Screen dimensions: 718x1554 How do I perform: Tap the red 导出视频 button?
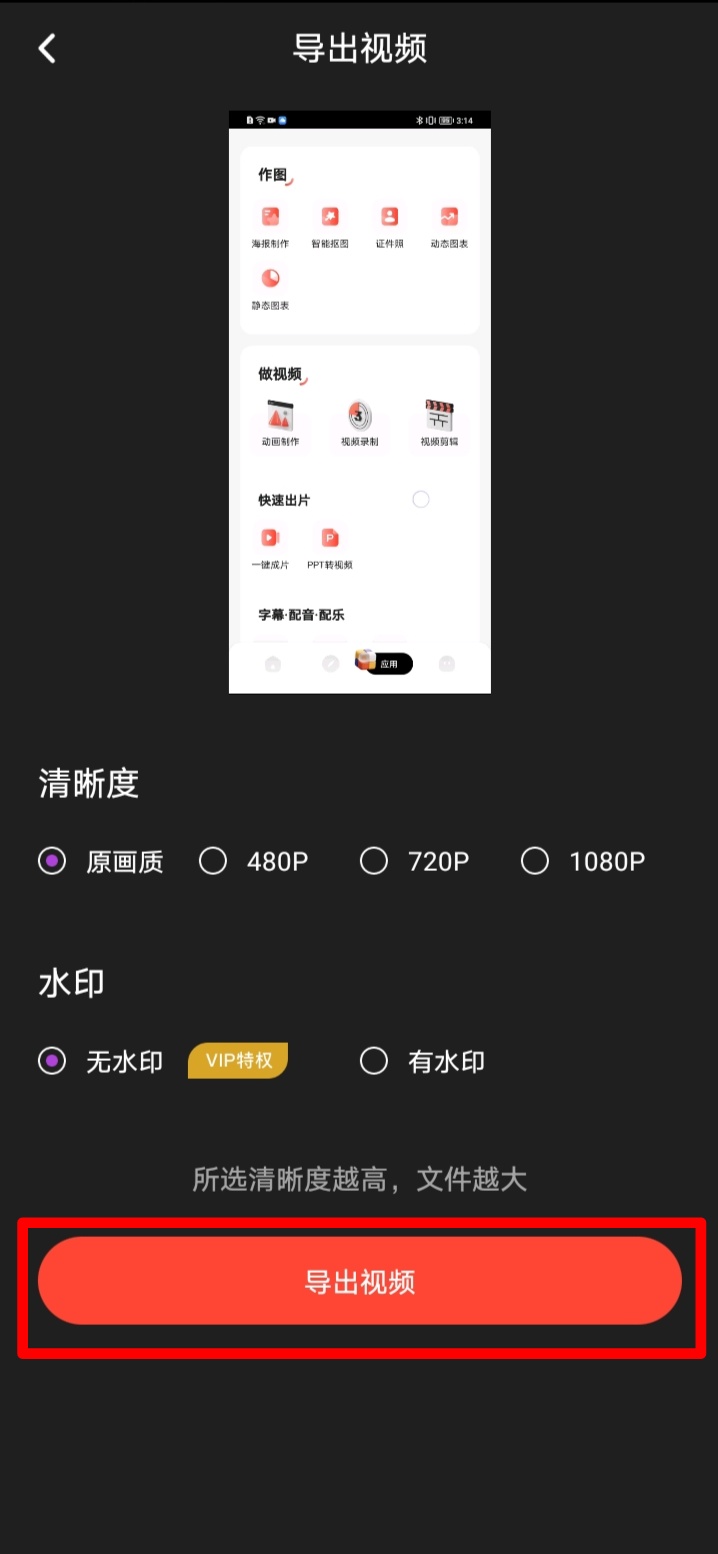(x=360, y=1281)
